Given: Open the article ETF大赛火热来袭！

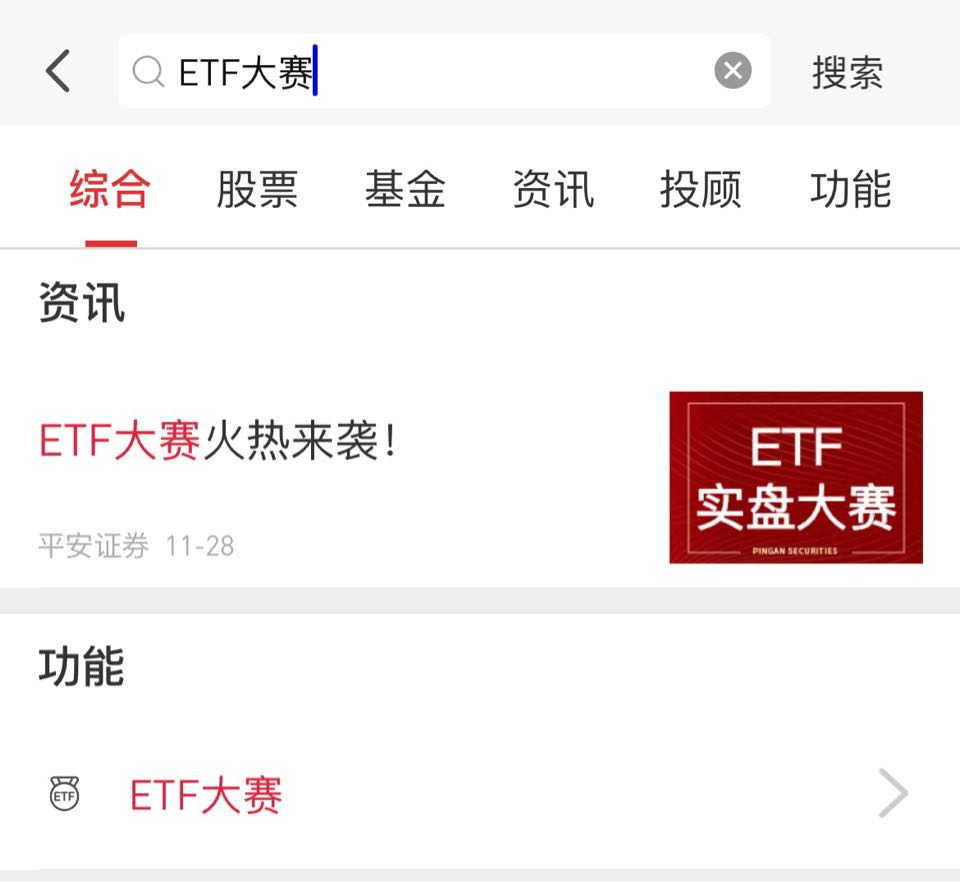Looking at the screenshot, I should point(219,441).
